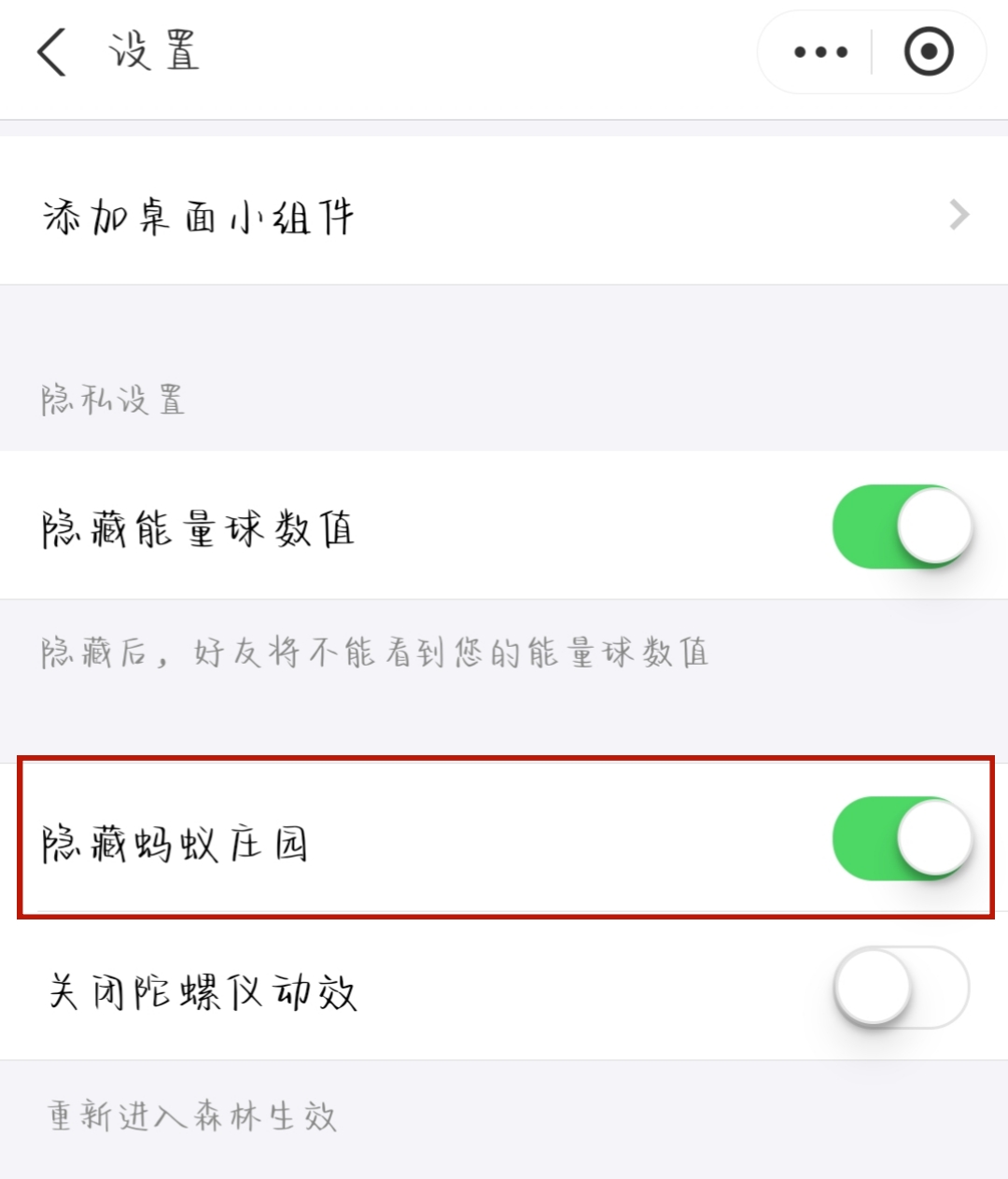Disable the 隐藏蚂蚁庄园 switch
Viewport: 1008px width, 1179px height.
click(901, 838)
